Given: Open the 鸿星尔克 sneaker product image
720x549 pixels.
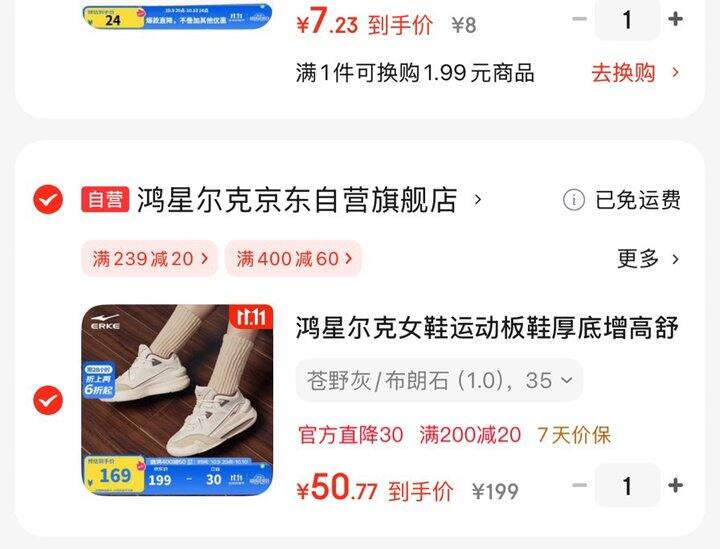Looking at the screenshot, I should [x=177, y=400].
